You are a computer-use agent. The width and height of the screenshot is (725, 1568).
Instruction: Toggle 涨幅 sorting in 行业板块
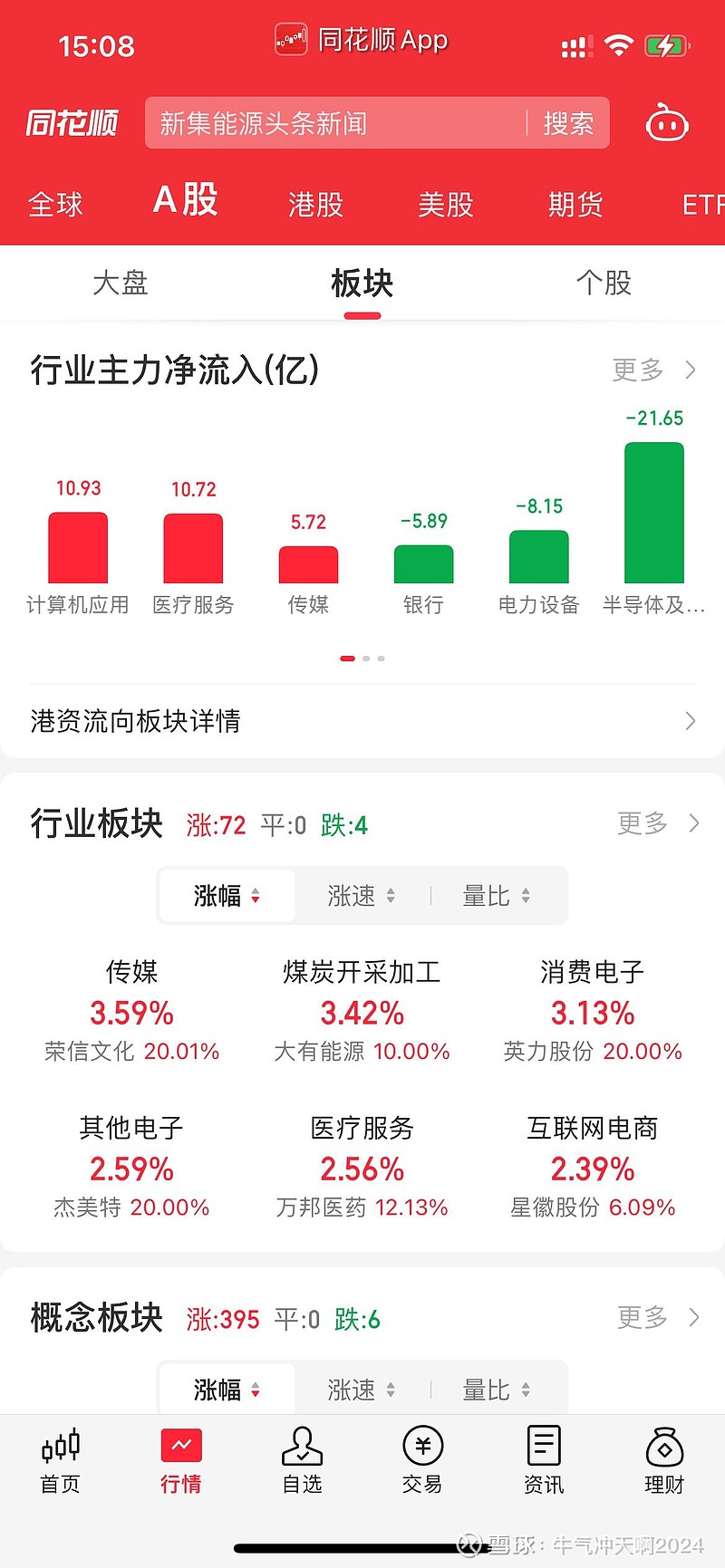click(x=226, y=895)
